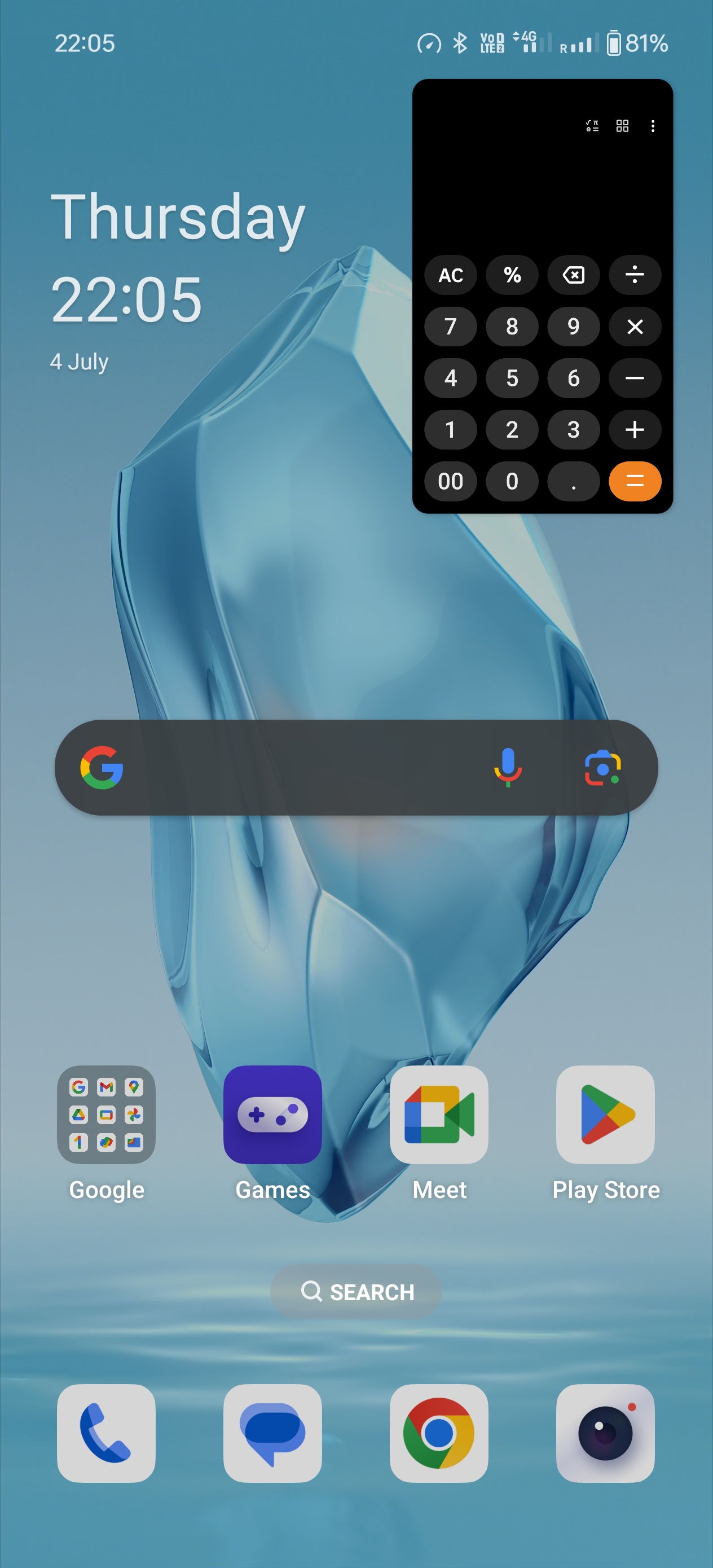Tap the SEARCH pill above the dock
Viewport: 713px width, 1568px height.
(356, 1291)
